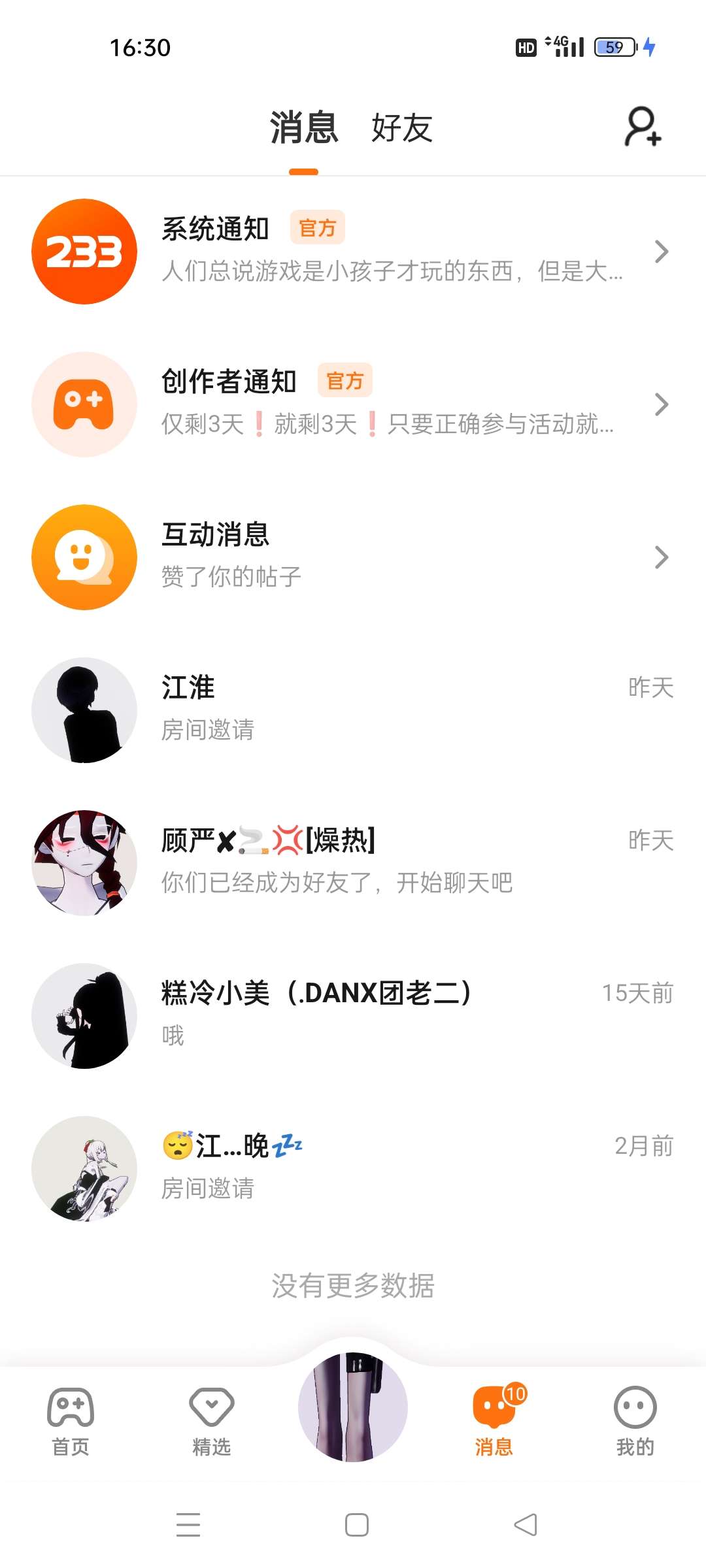Tap the center avatar button in bottom bar
The image size is (706, 1568).
(x=353, y=1407)
